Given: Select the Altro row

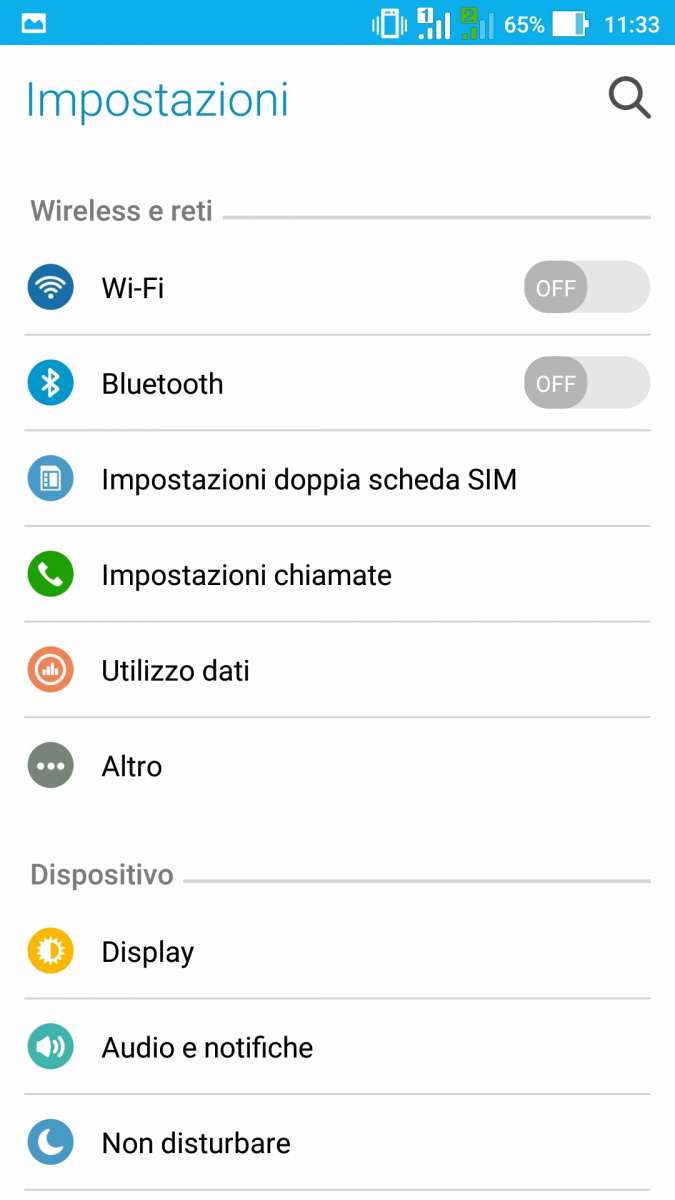Looking at the screenshot, I should (132, 767).
